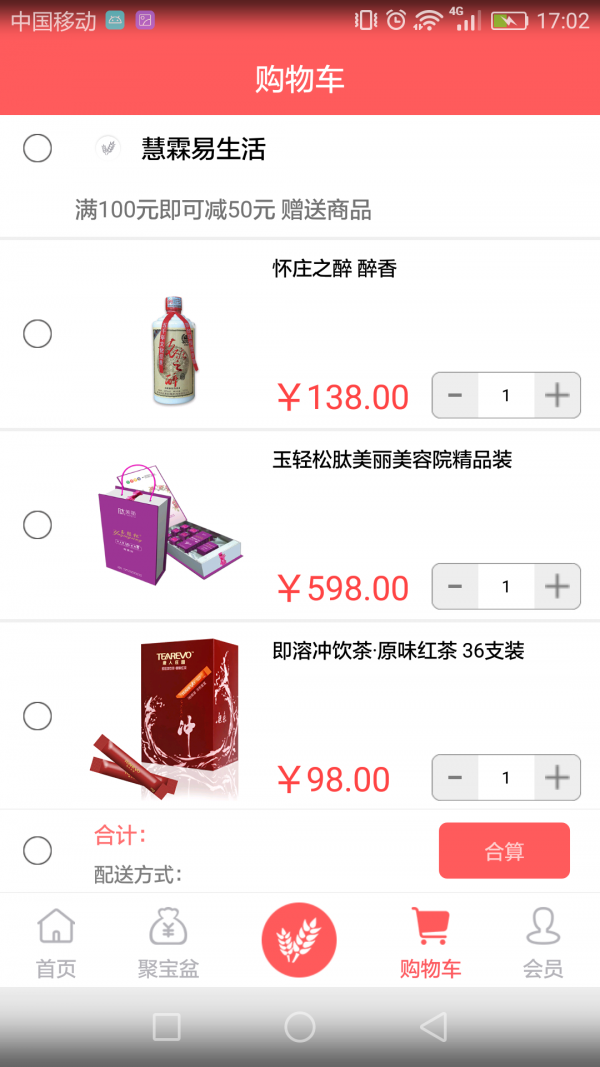Switch to the 会员 tab
Viewport: 600px width, 1067px height.
543,942
